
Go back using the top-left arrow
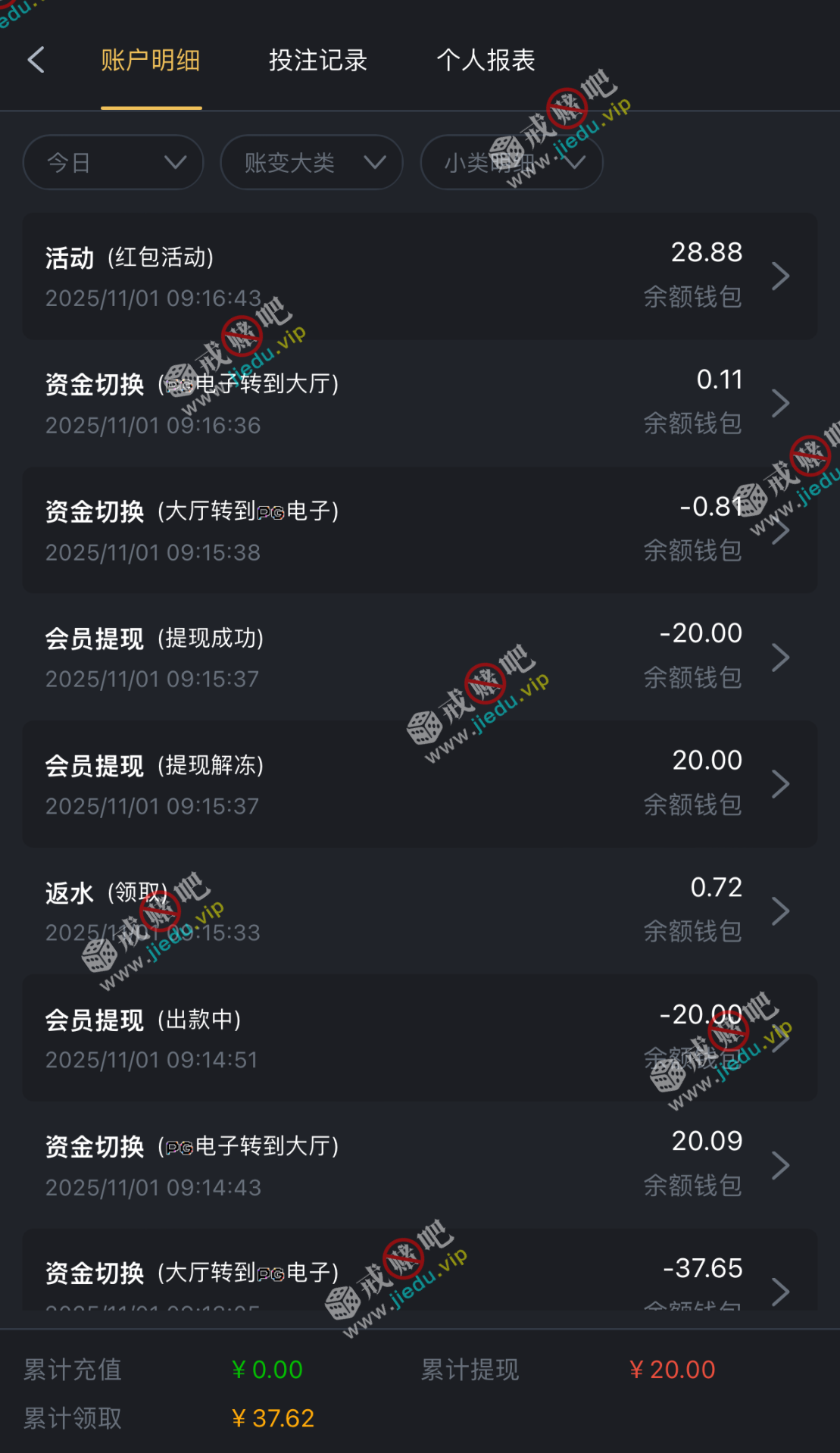(36, 60)
